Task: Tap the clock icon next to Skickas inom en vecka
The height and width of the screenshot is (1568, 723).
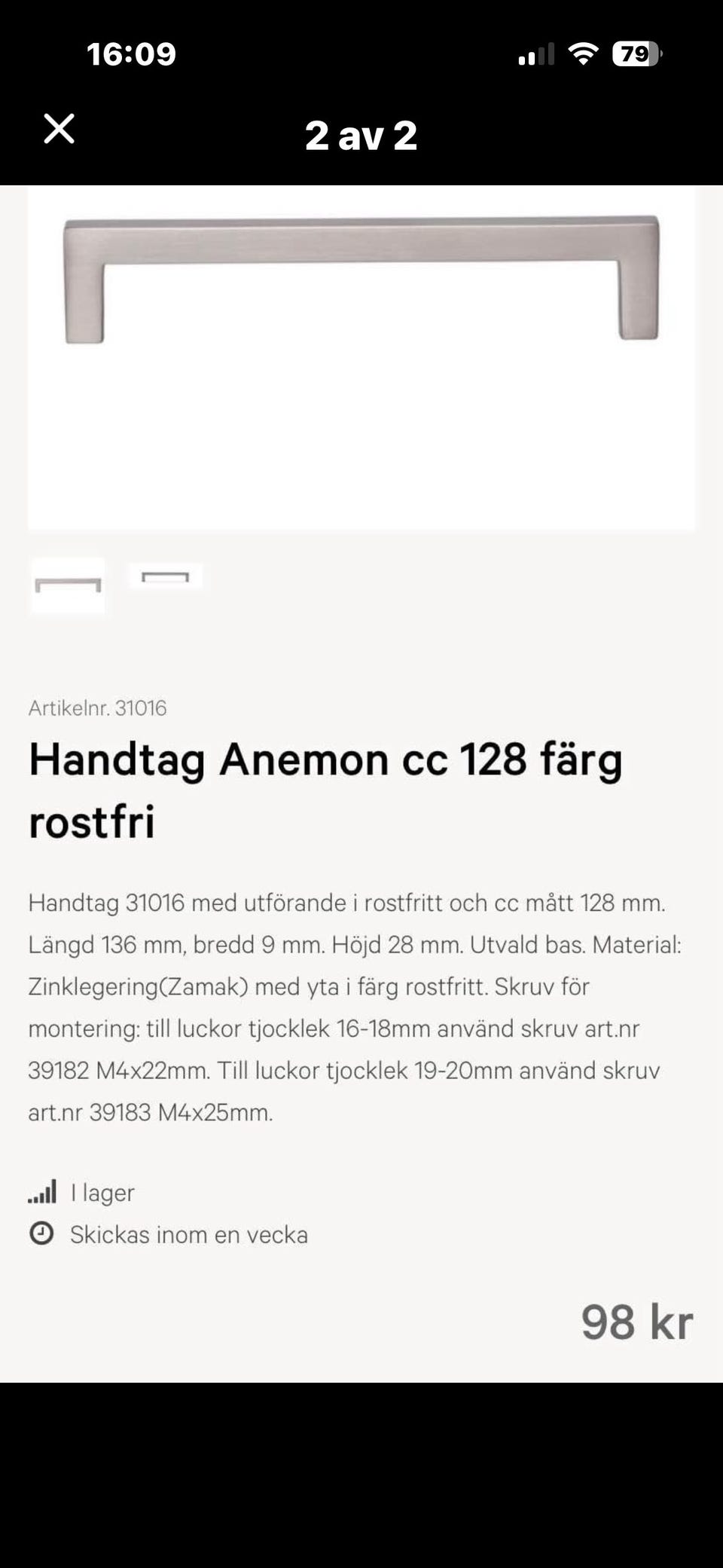Action: coord(43,1234)
